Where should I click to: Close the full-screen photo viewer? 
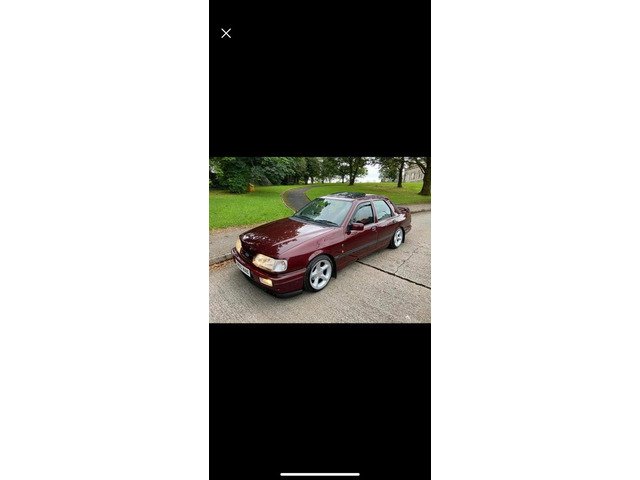tap(226, 33)
